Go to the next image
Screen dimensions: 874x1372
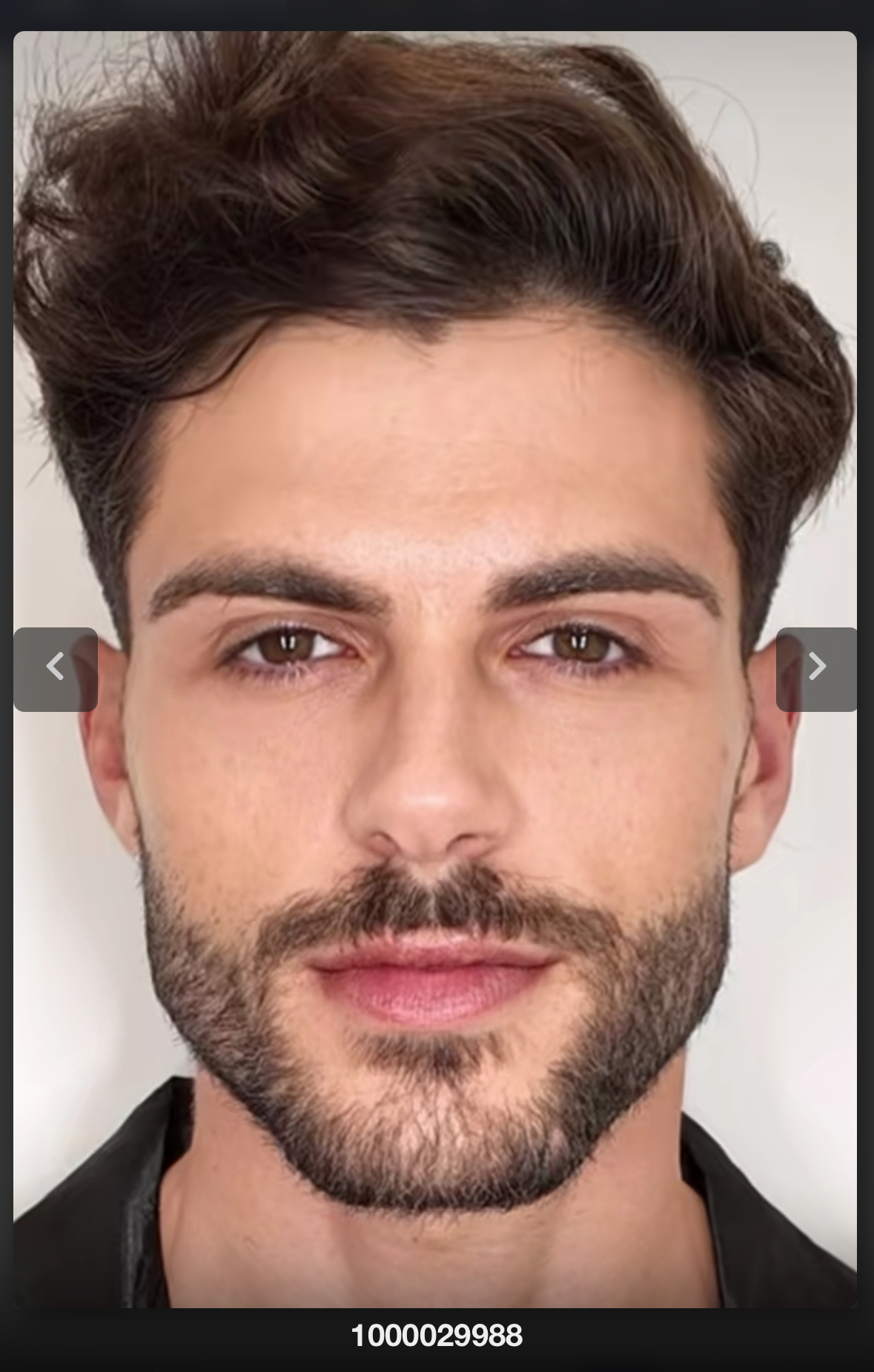coord(816,669)
